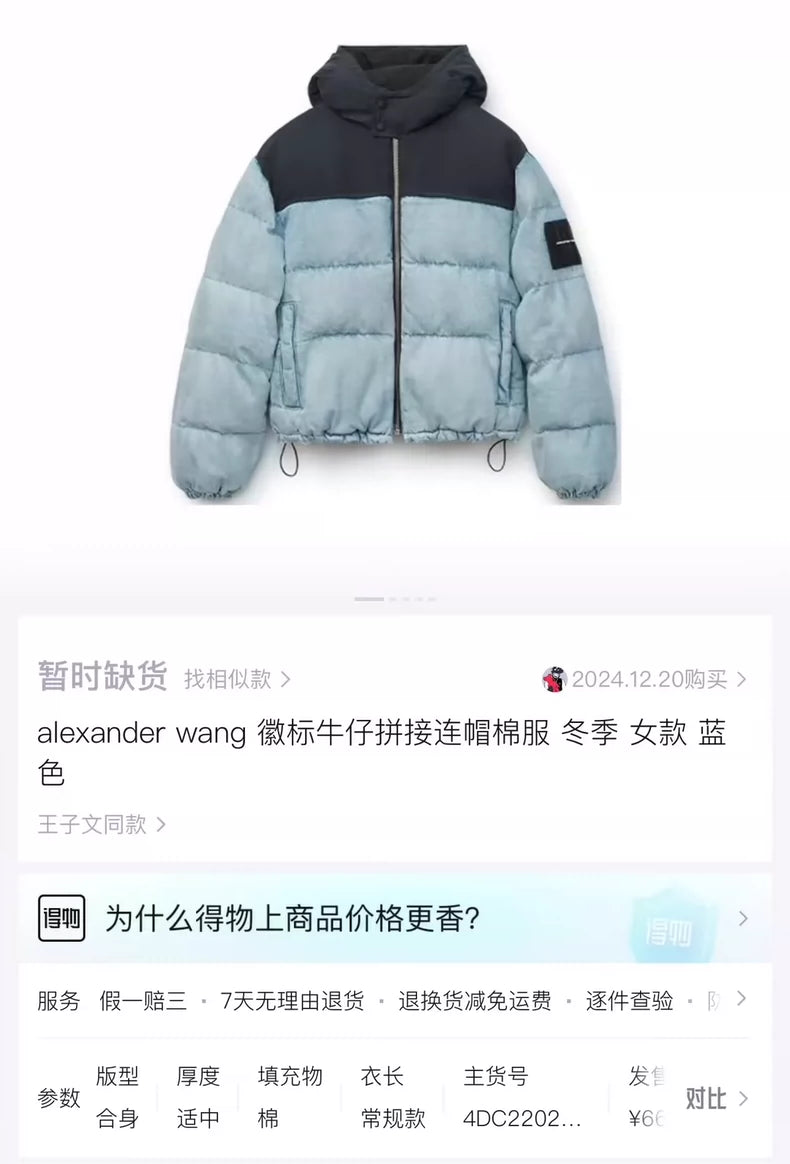Open the 2024.12.20 purchase records
Viewport: 790px width, 1164px height.
click(648, 680)
